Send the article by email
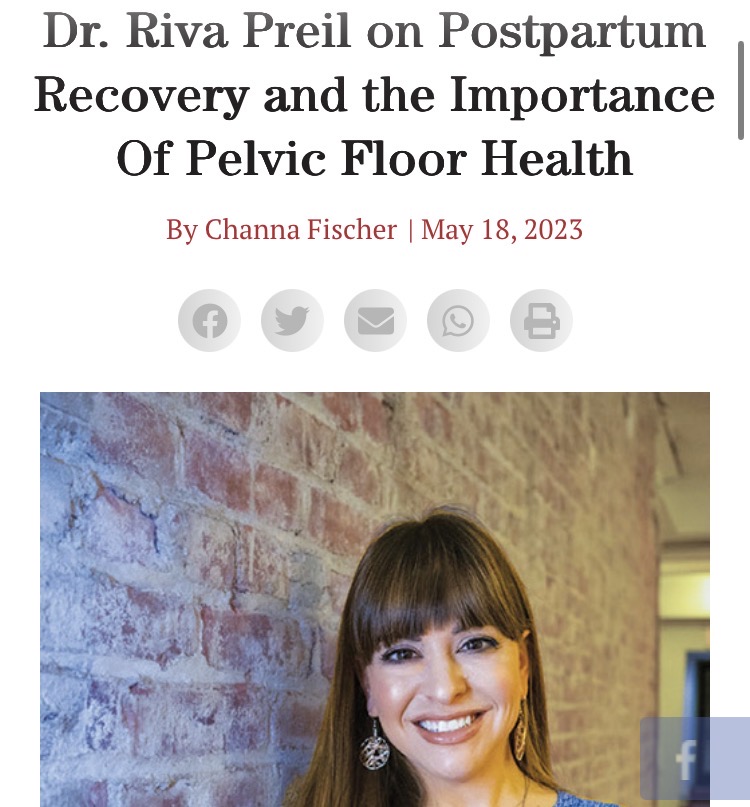The height and width of the screenshot is (807, 750). 375,321
